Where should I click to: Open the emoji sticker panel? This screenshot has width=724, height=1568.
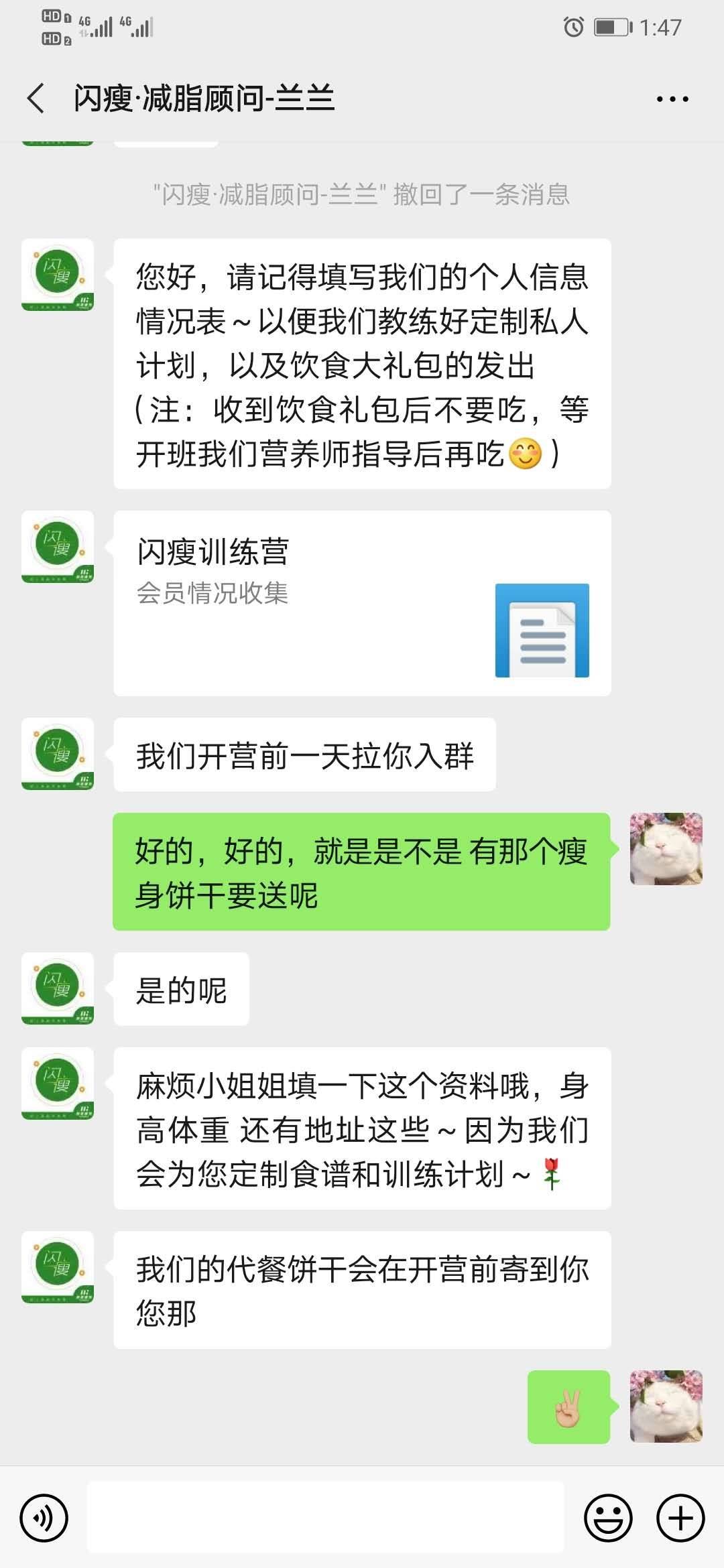608,1518
